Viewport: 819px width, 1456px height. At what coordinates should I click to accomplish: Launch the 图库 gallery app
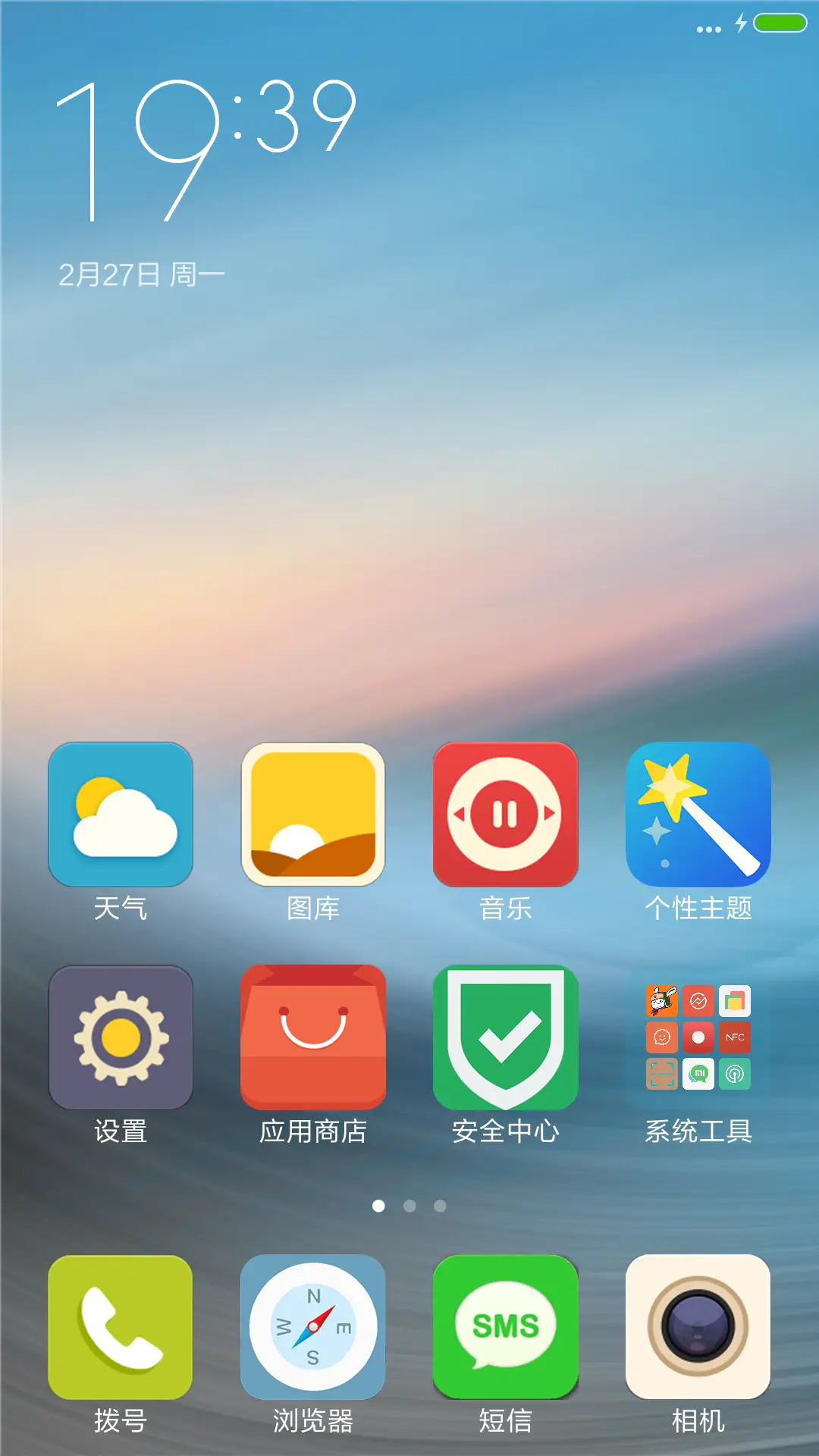click(313, 814)
